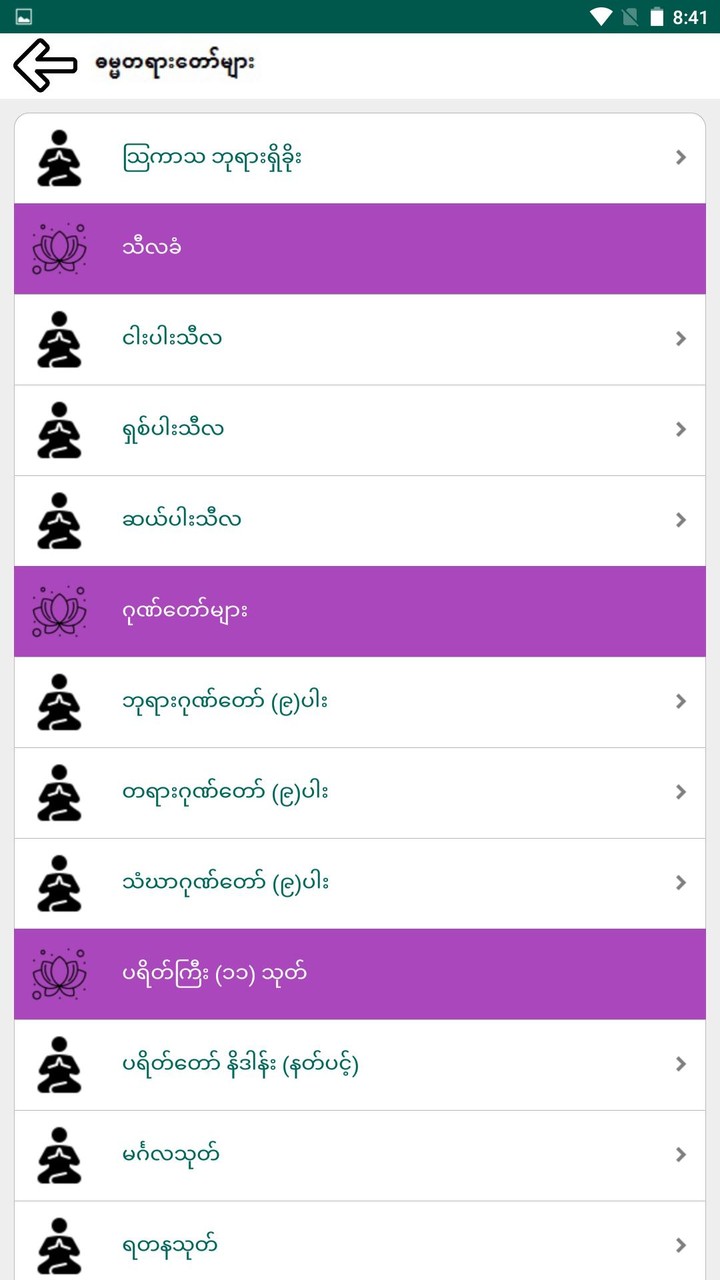
Task: Open ဘုရားဂုဏ်တော် (၉)ပါး entry
Action: pos(360,701)
